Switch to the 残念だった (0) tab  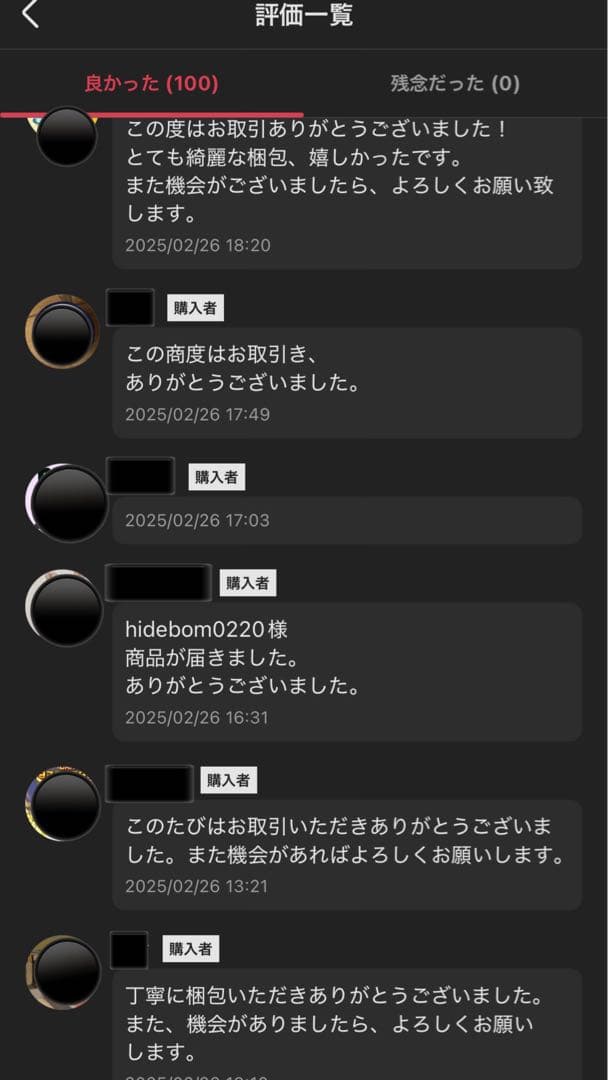[x=455, y=83]
